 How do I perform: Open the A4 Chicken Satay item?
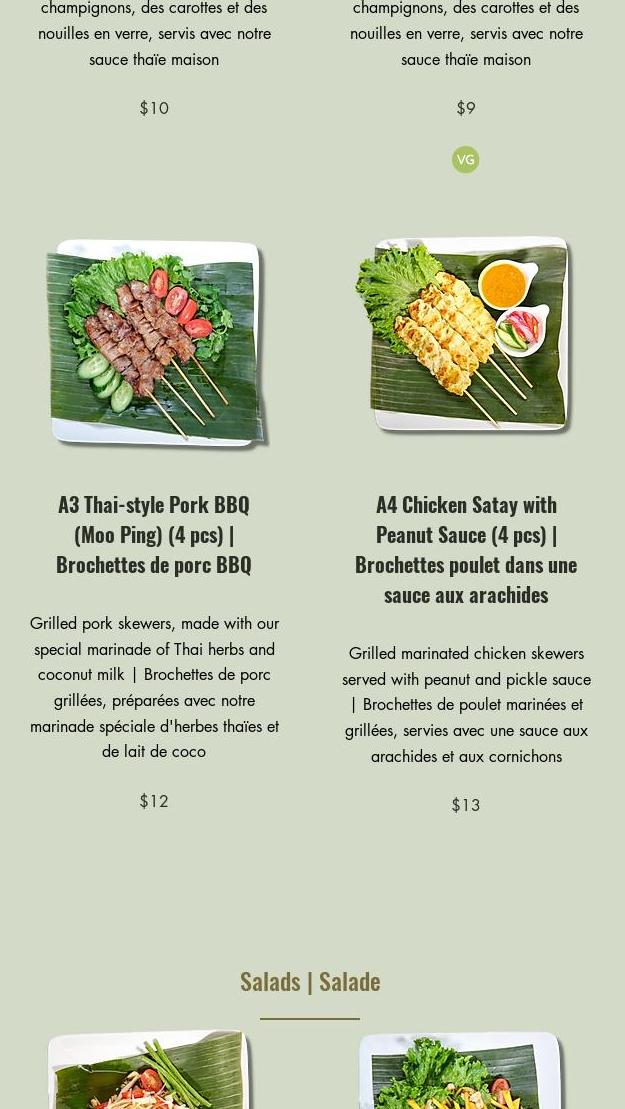point(465,548)
